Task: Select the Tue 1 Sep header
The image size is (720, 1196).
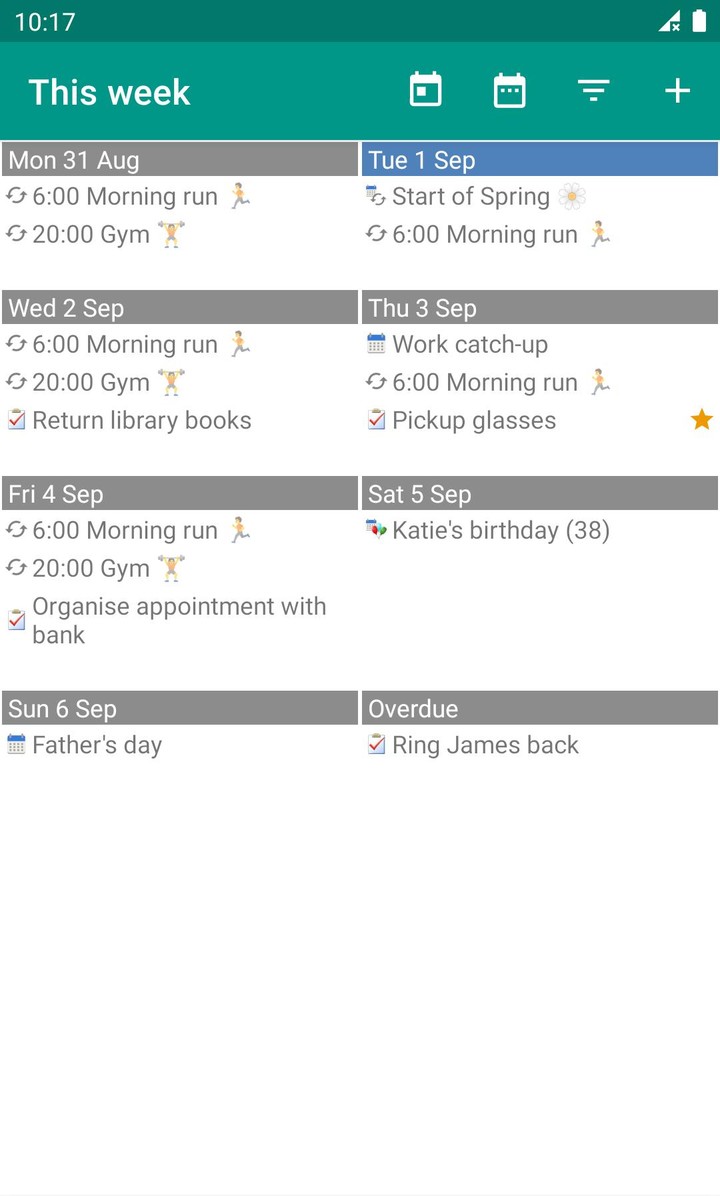Action: pyautogui.click(x=539, y=160)
